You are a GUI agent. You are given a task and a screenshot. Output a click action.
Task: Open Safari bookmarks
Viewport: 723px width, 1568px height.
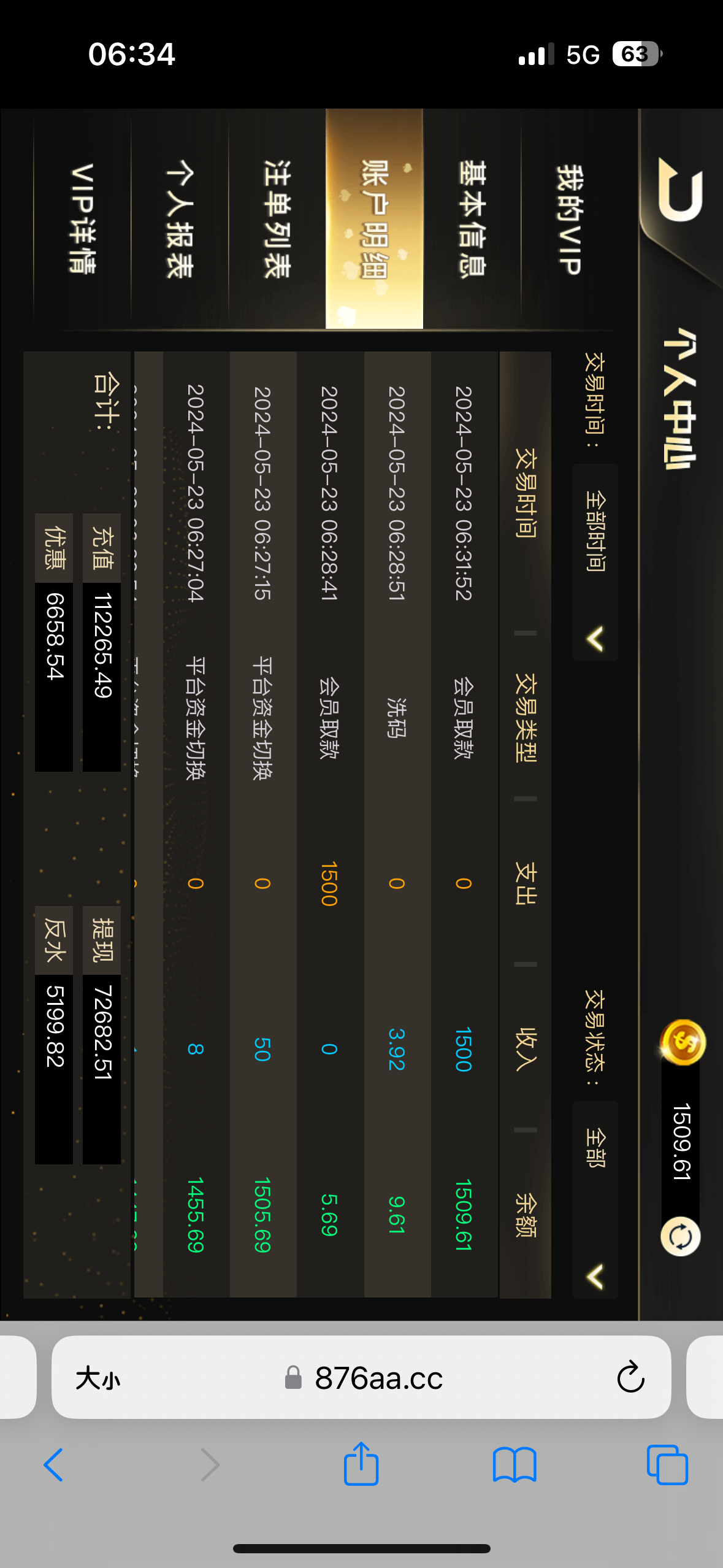[515, 1465]
